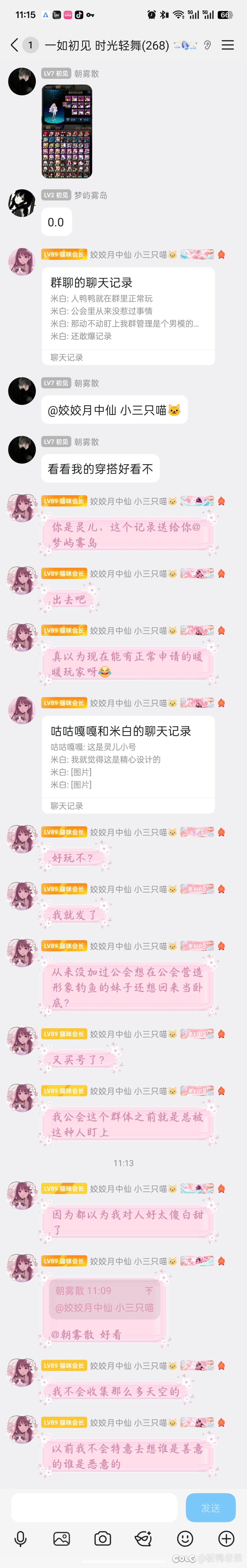
Task: Focus the message input field
Action: click(x=94, y=1507)
